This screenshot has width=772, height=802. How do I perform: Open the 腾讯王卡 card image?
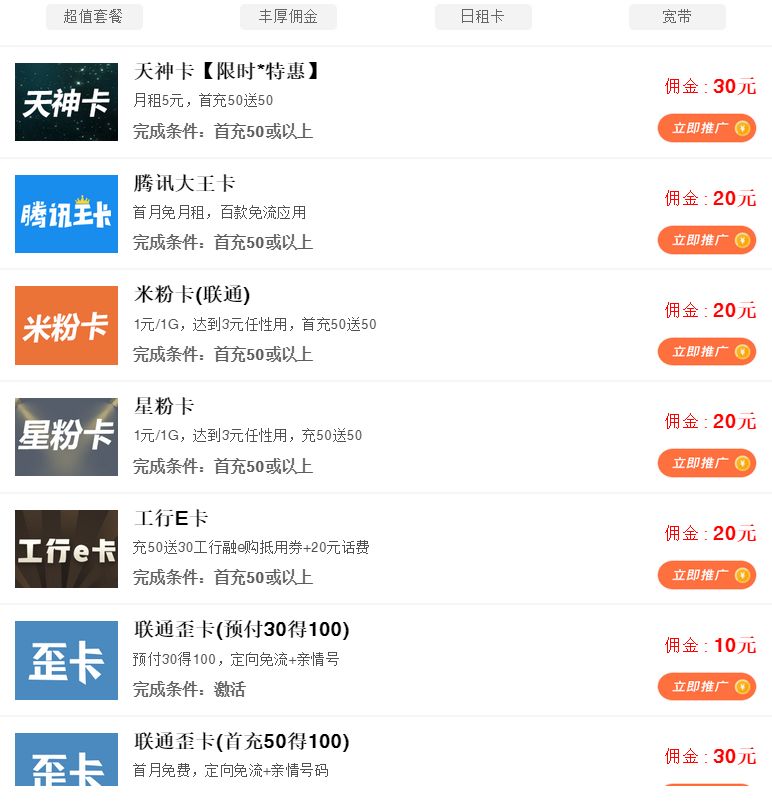pyautogui.click(x=66, y=214)
